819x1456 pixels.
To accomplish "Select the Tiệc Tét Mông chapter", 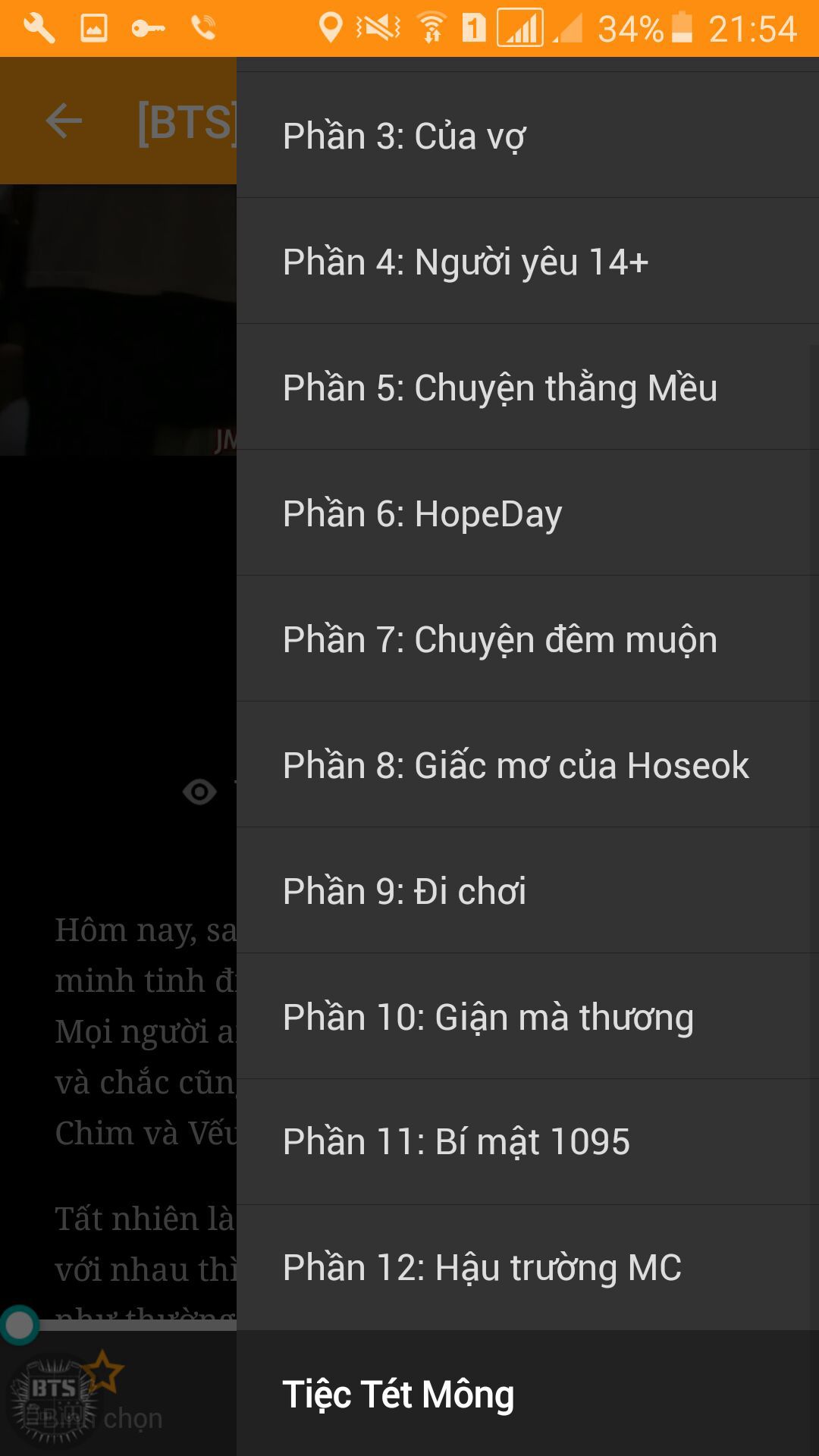I will tap(527, 1394).
